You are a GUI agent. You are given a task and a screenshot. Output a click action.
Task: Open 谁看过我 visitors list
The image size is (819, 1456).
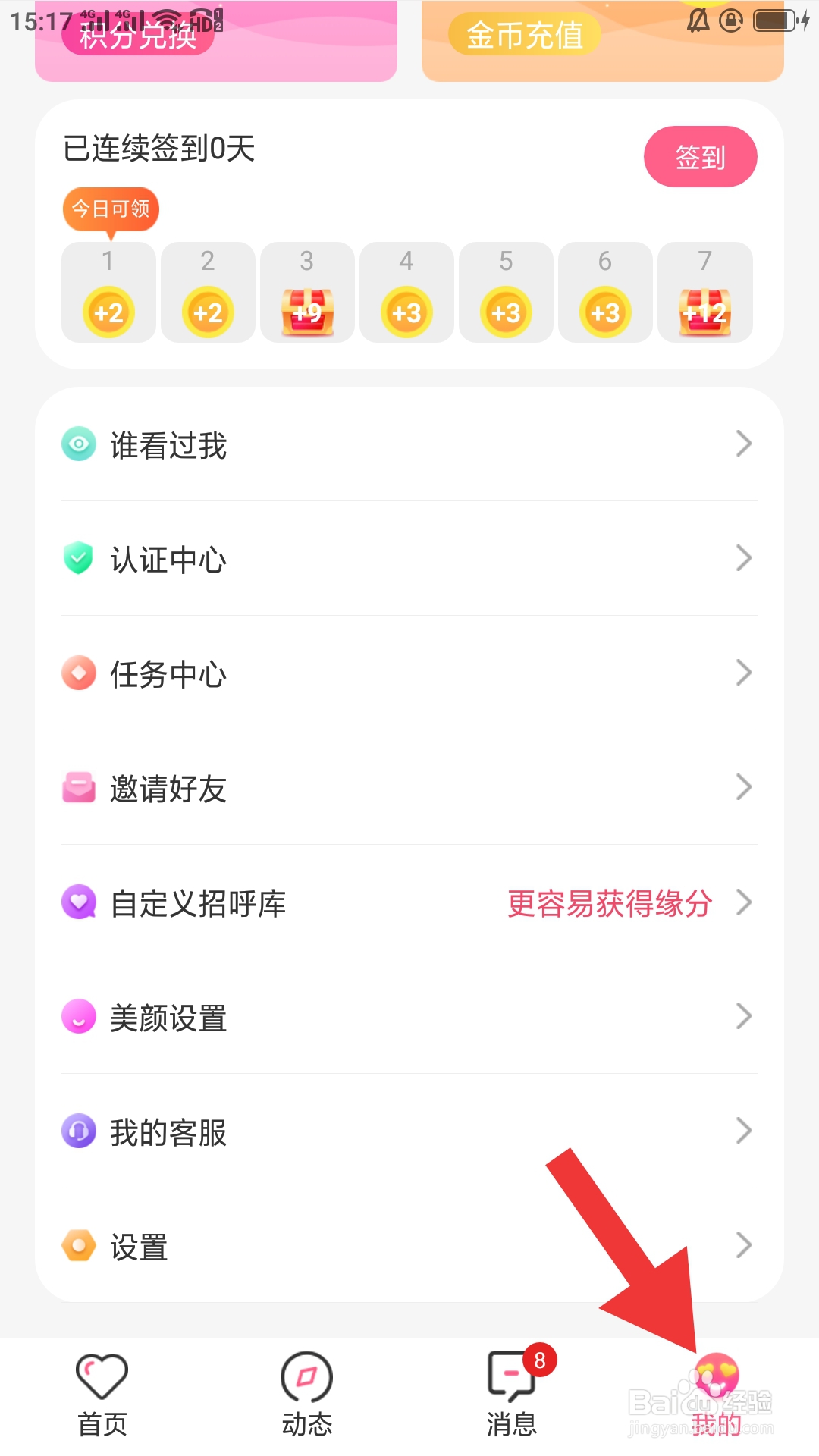coord(409,445)
